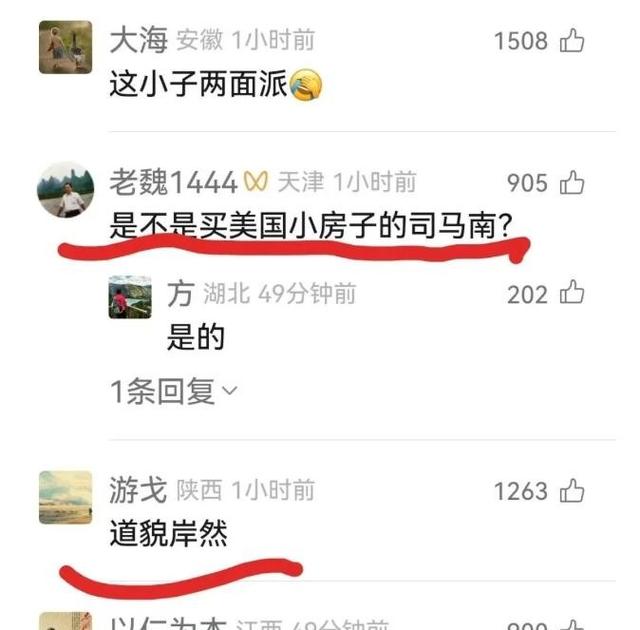Screen dimensions: 640x630
Task: View 方's profile picture
Action: tap(130, 297)
